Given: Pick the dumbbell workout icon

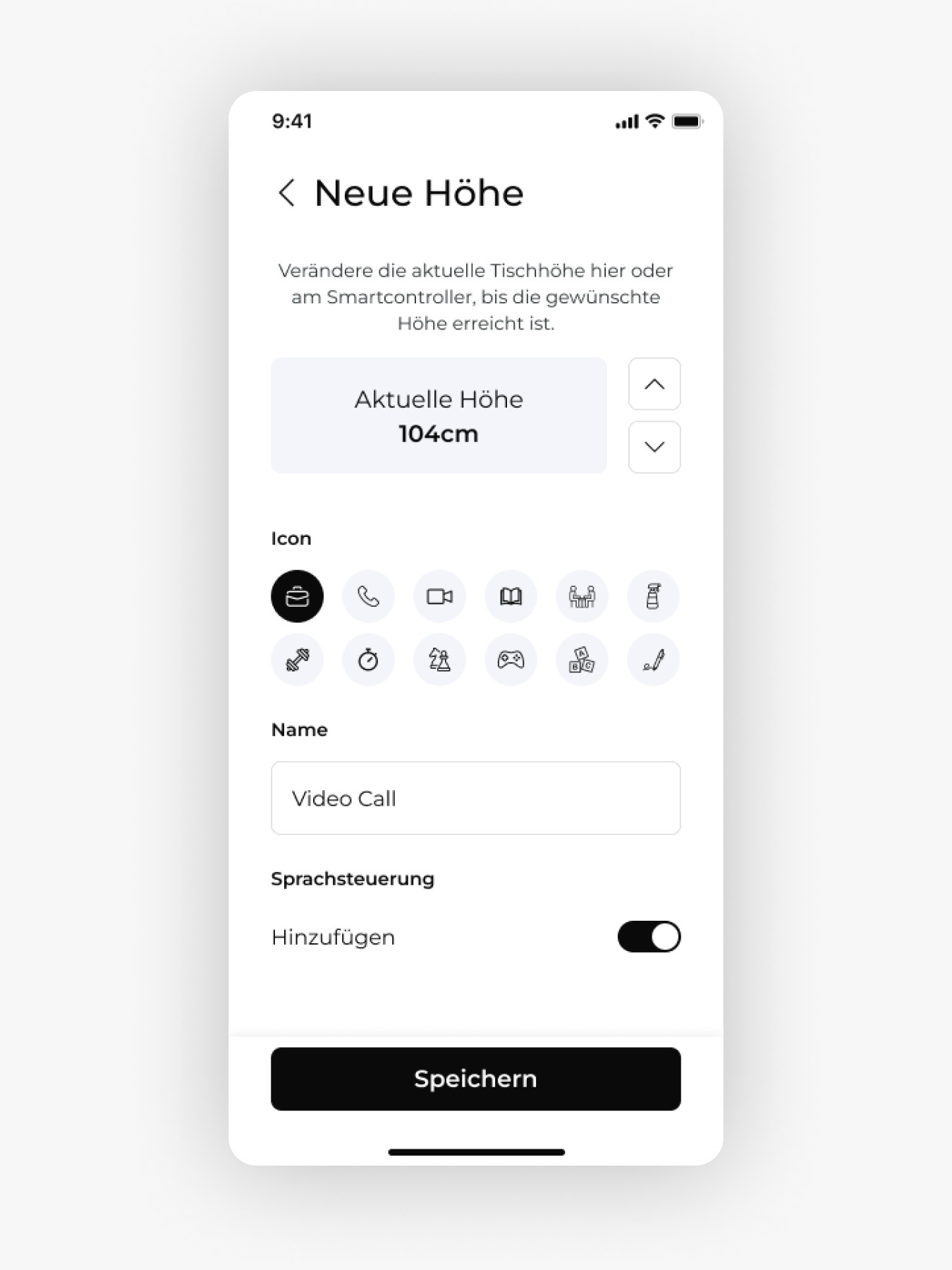Looking at the screenshot, I should pyautogui.click(x=298, y=660).
